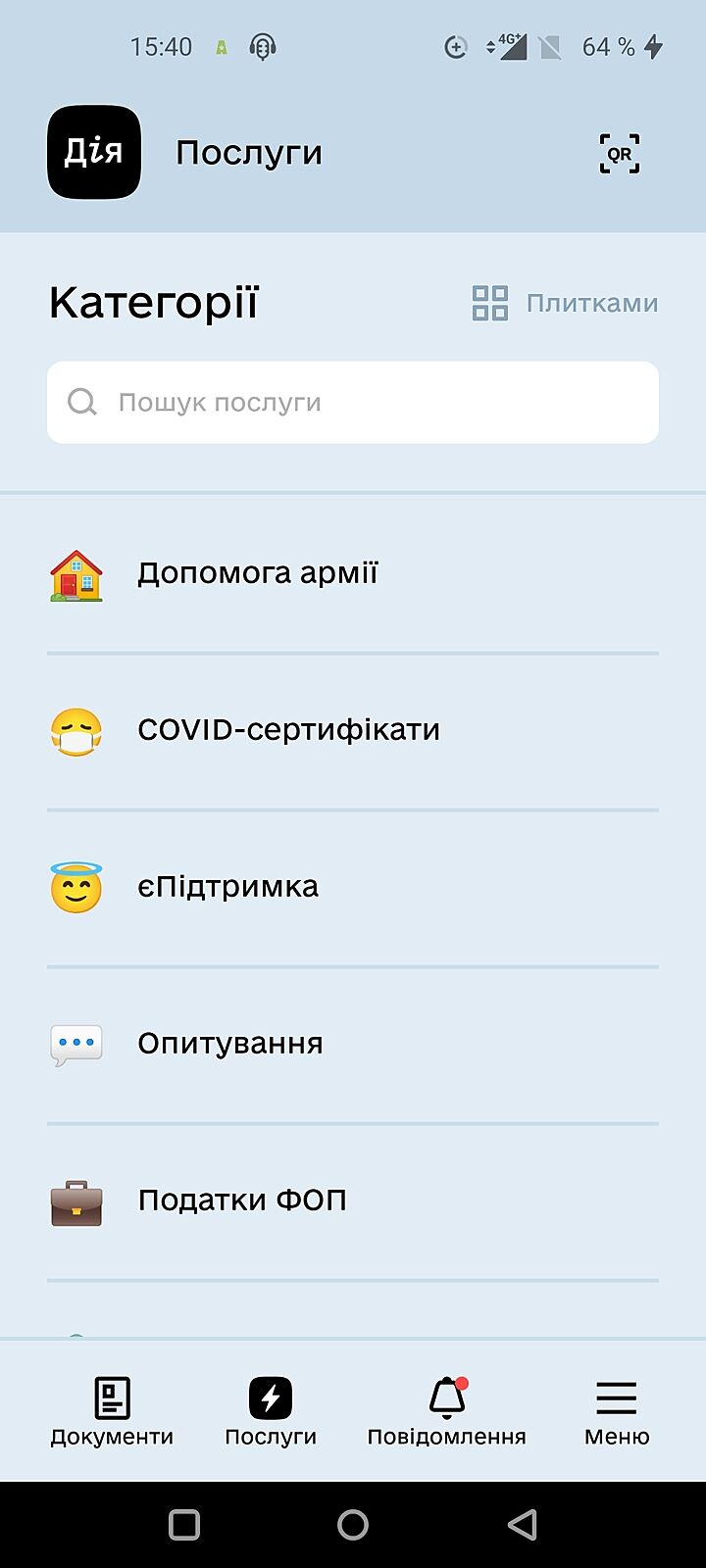Select the Послуги bottom tab

tap(271, 1411)
